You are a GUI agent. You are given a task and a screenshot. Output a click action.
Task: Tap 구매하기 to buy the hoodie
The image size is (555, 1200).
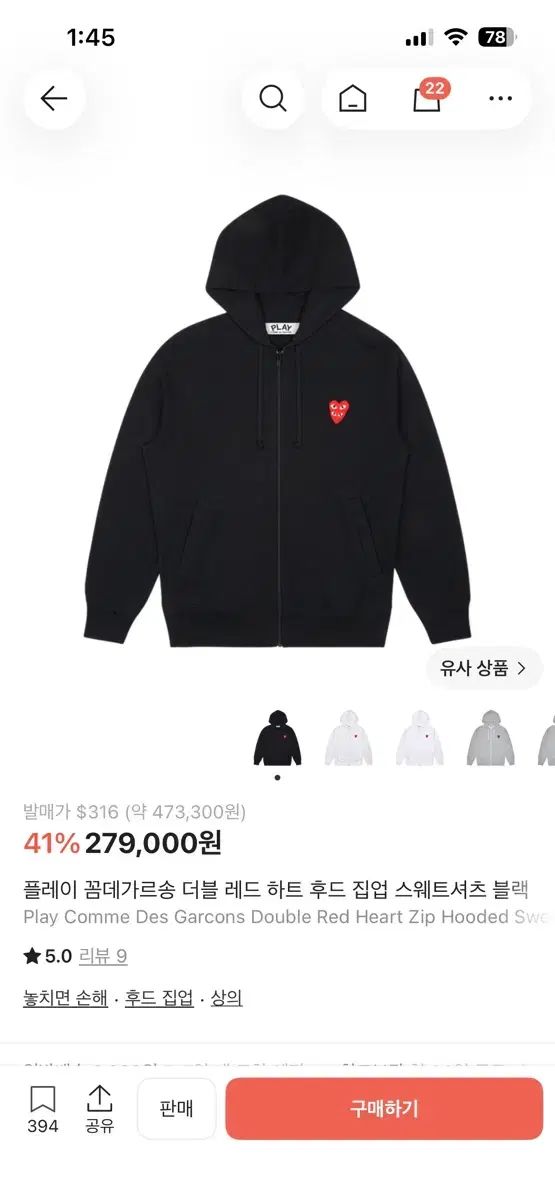tap(384, 1109)
